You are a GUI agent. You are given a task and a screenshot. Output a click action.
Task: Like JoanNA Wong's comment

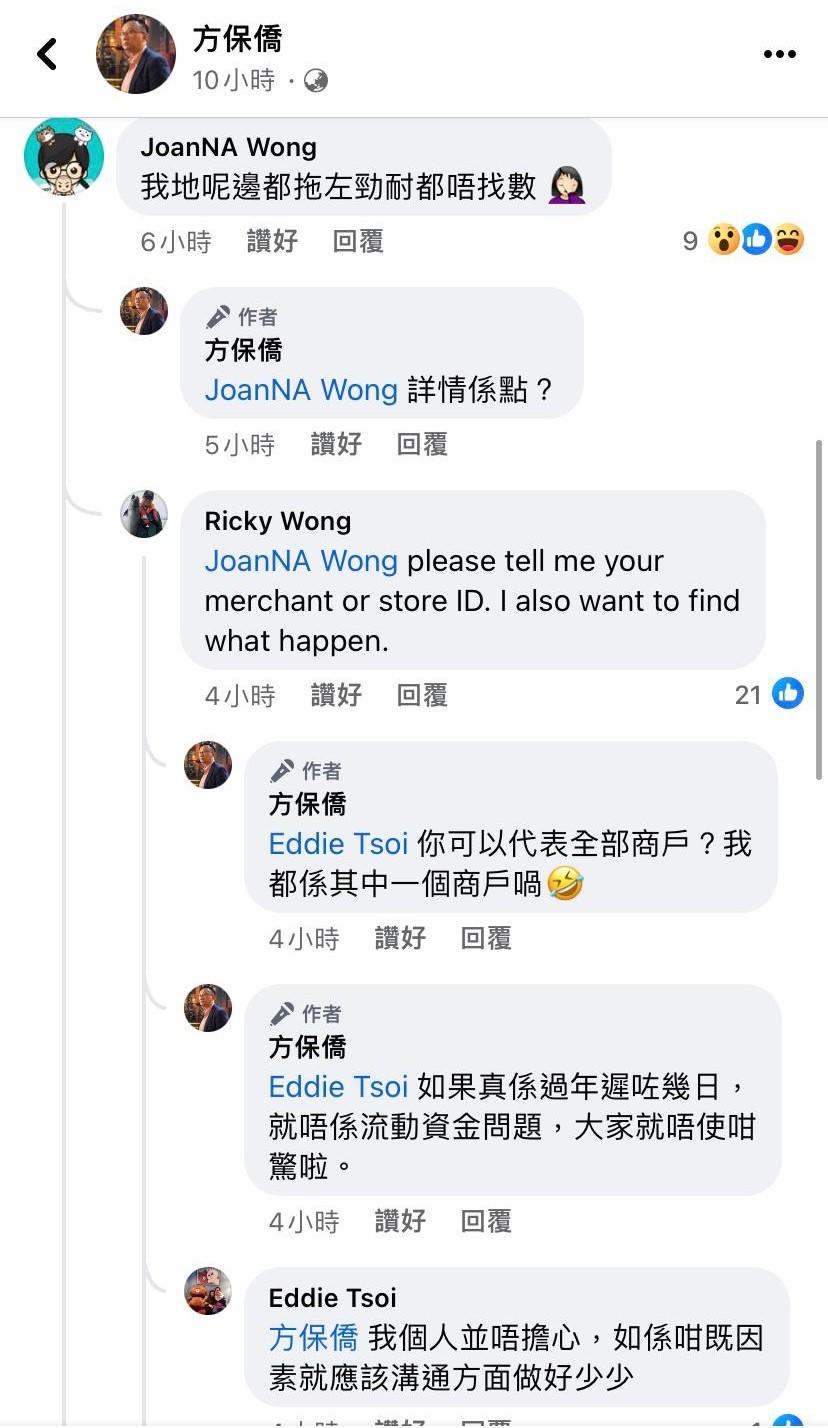click(x=272, y=241)
